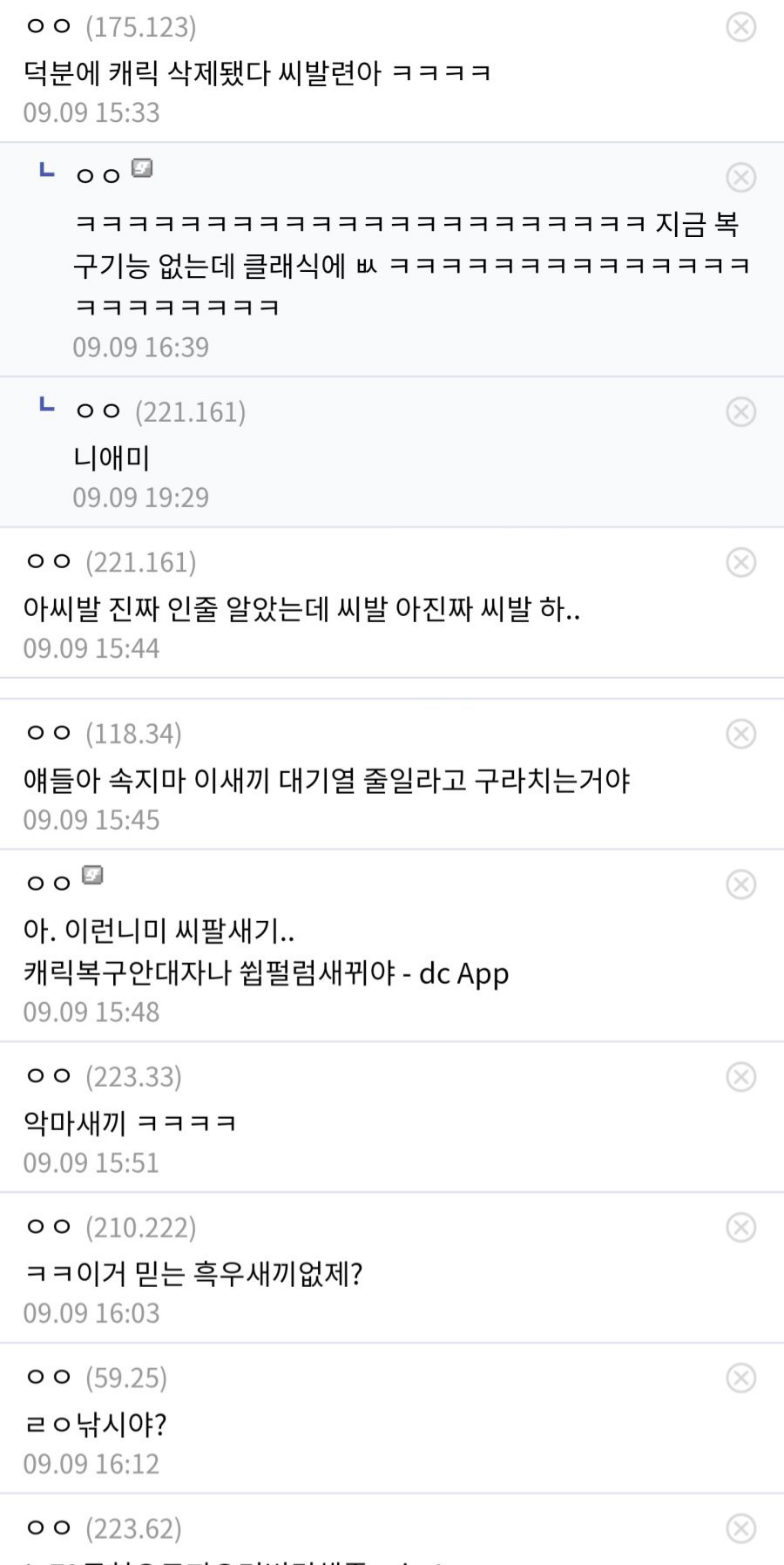Delete the comment from user (59.25)
This screenshot has width=784, height=1565.
740,1378
